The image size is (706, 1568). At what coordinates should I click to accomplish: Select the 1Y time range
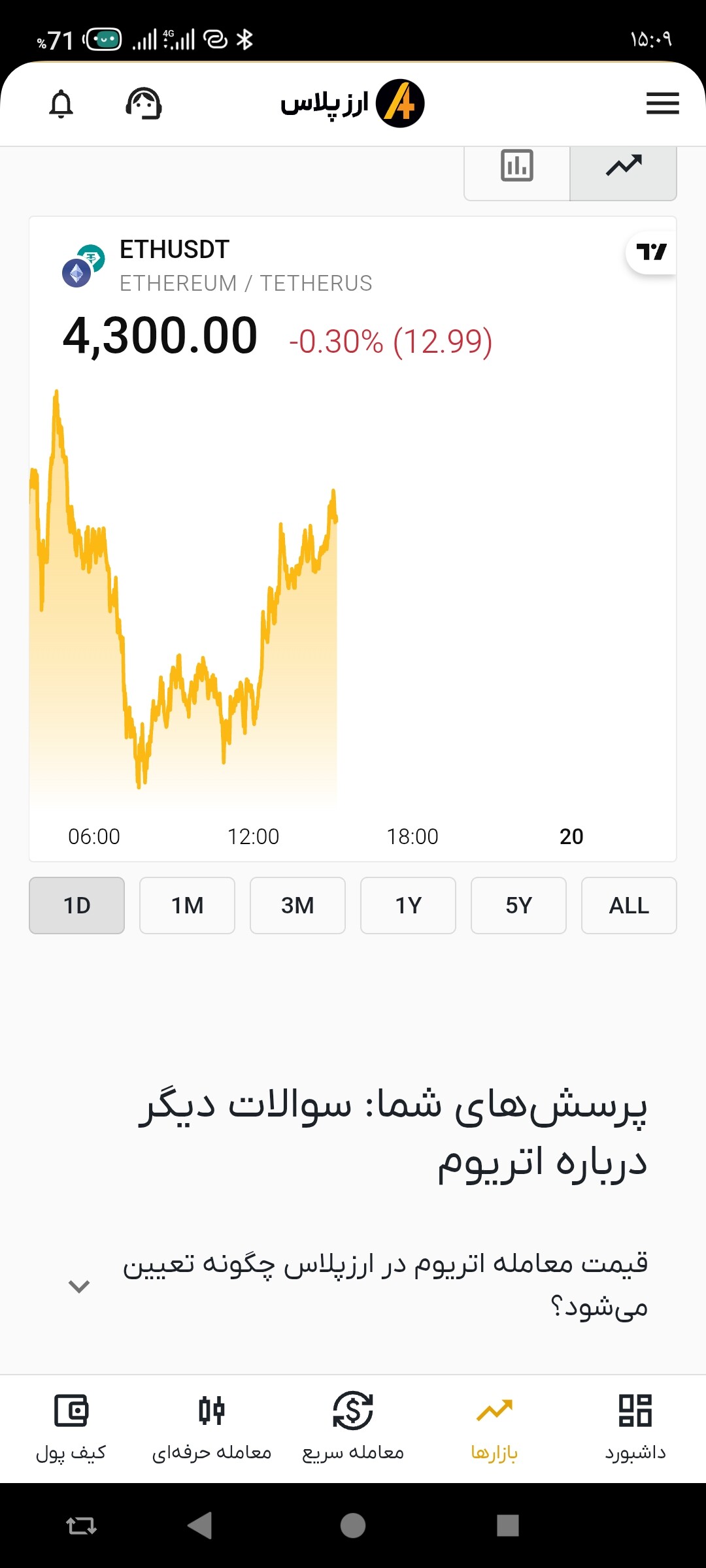(x=408, y=906)
